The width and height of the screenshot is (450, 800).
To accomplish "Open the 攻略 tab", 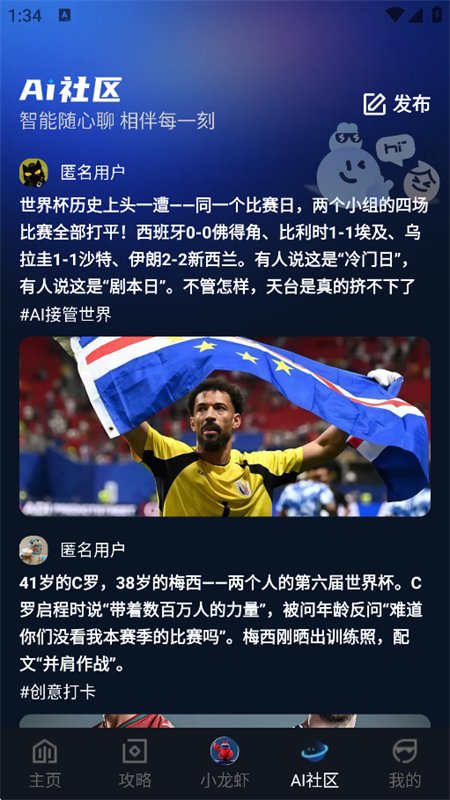I will pos(135,764).
